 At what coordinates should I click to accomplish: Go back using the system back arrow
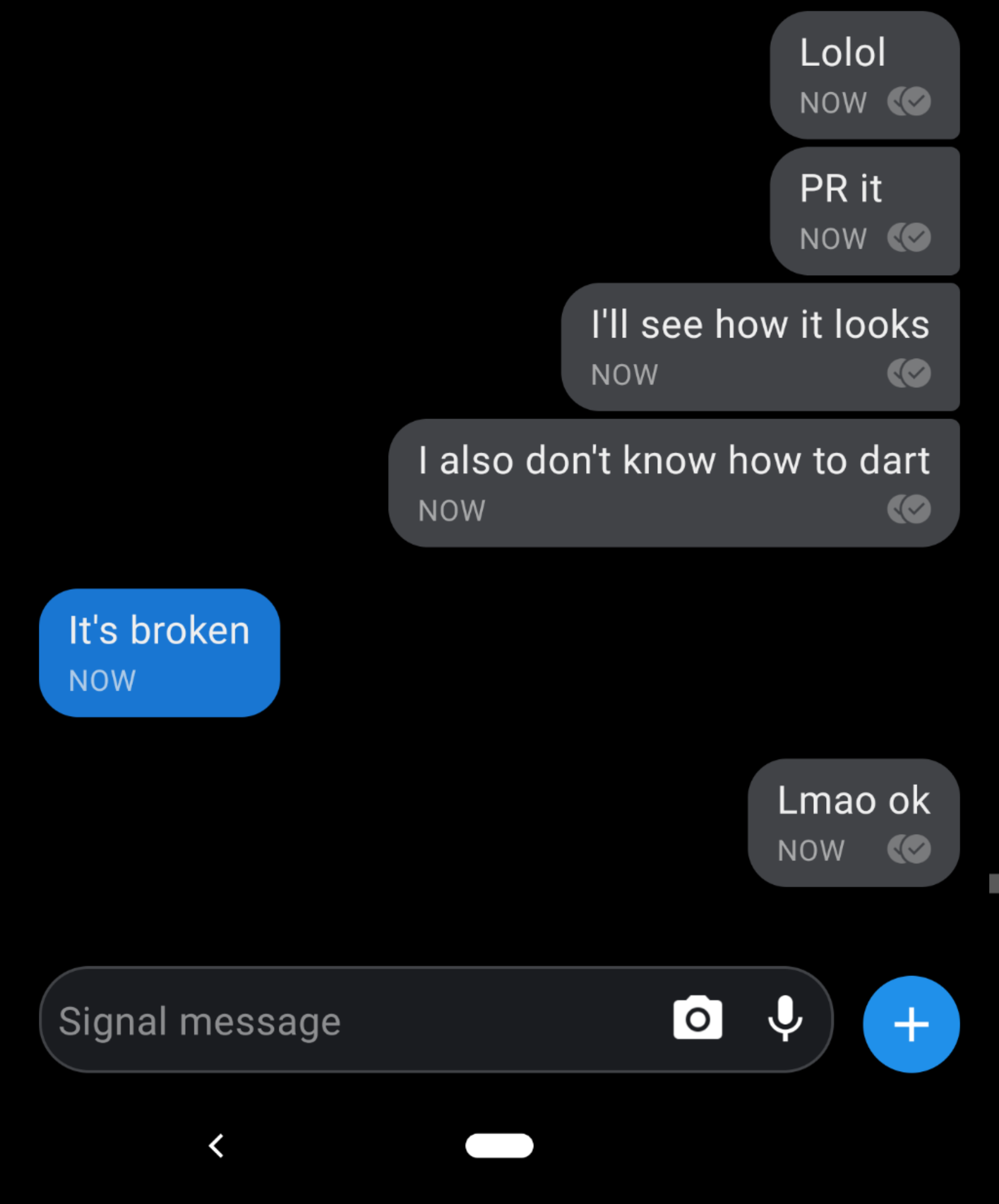pos(216,1145)
